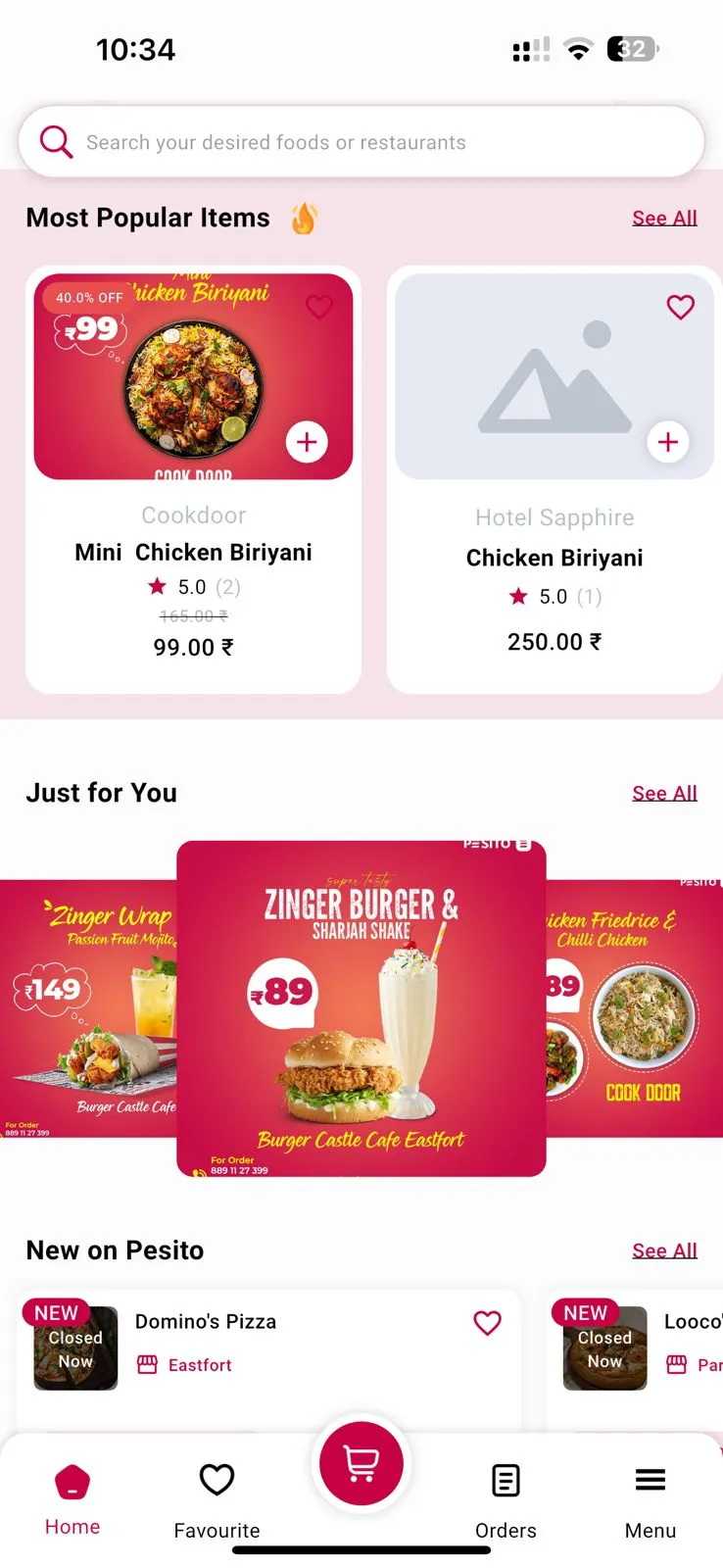This screenshot has width=723, height=1568.
Task: Go to the Home tab
Action: pos(72,1499)
